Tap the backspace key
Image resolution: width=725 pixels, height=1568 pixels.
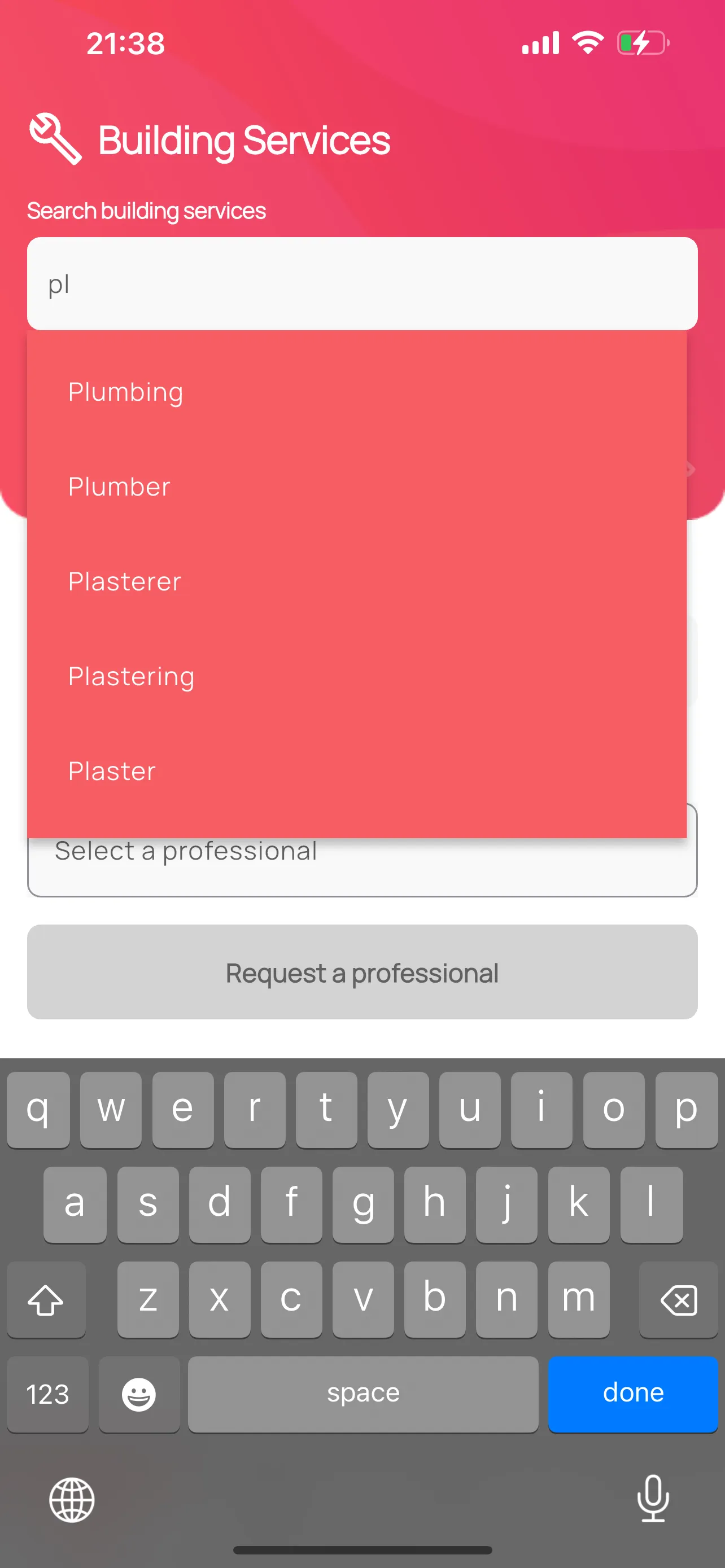pyautogui.click(x=678, y=1300)
